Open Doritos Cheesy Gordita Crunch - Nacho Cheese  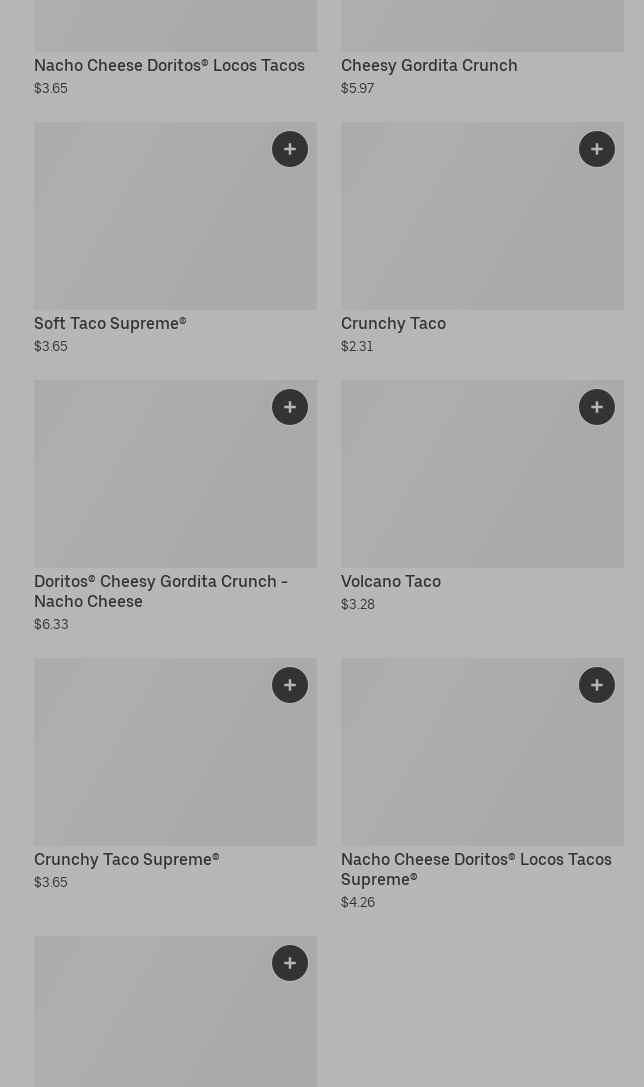click(160, 591)
